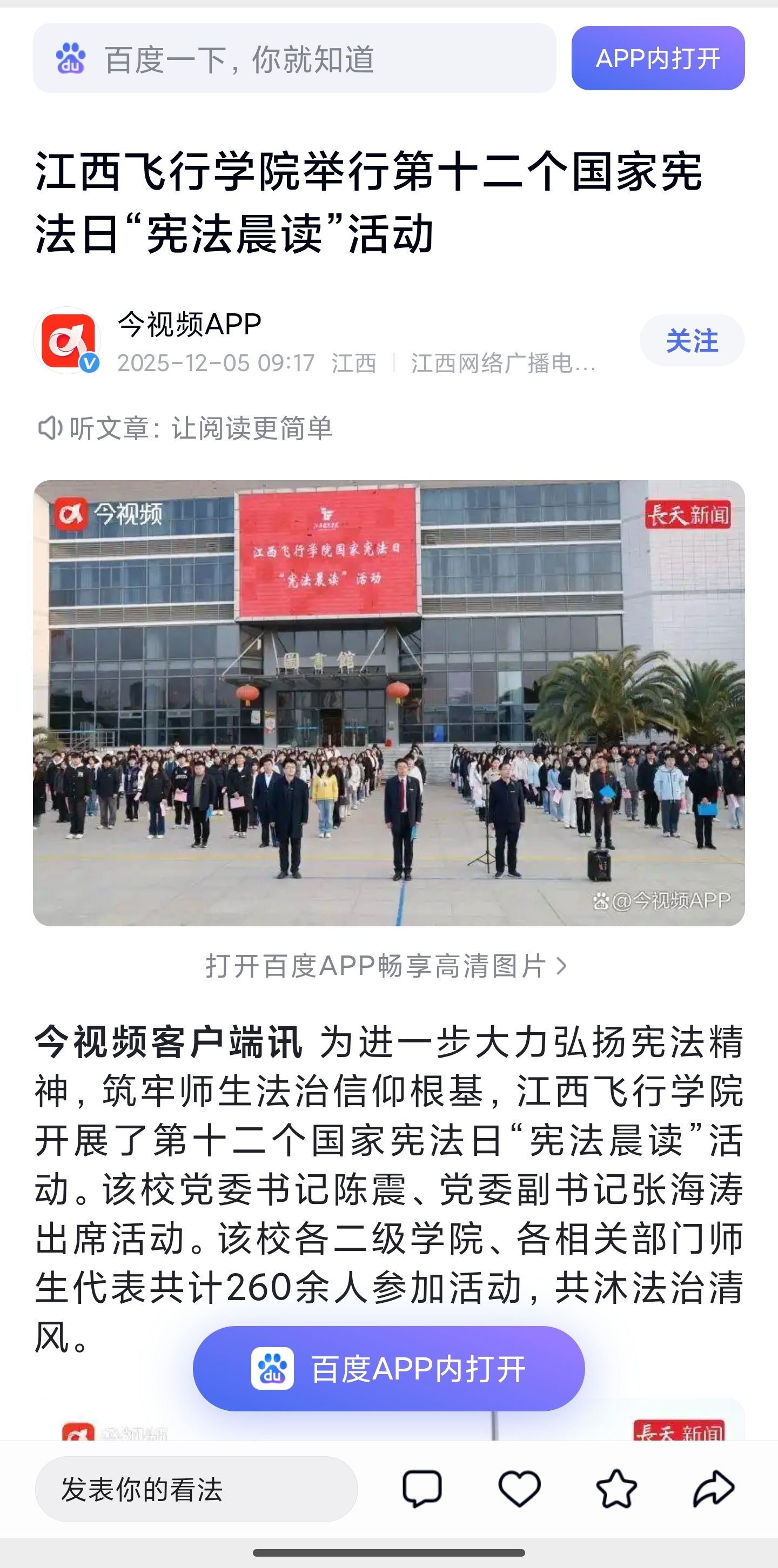Tap 发表你的看法 comment field

[196, 1490]
